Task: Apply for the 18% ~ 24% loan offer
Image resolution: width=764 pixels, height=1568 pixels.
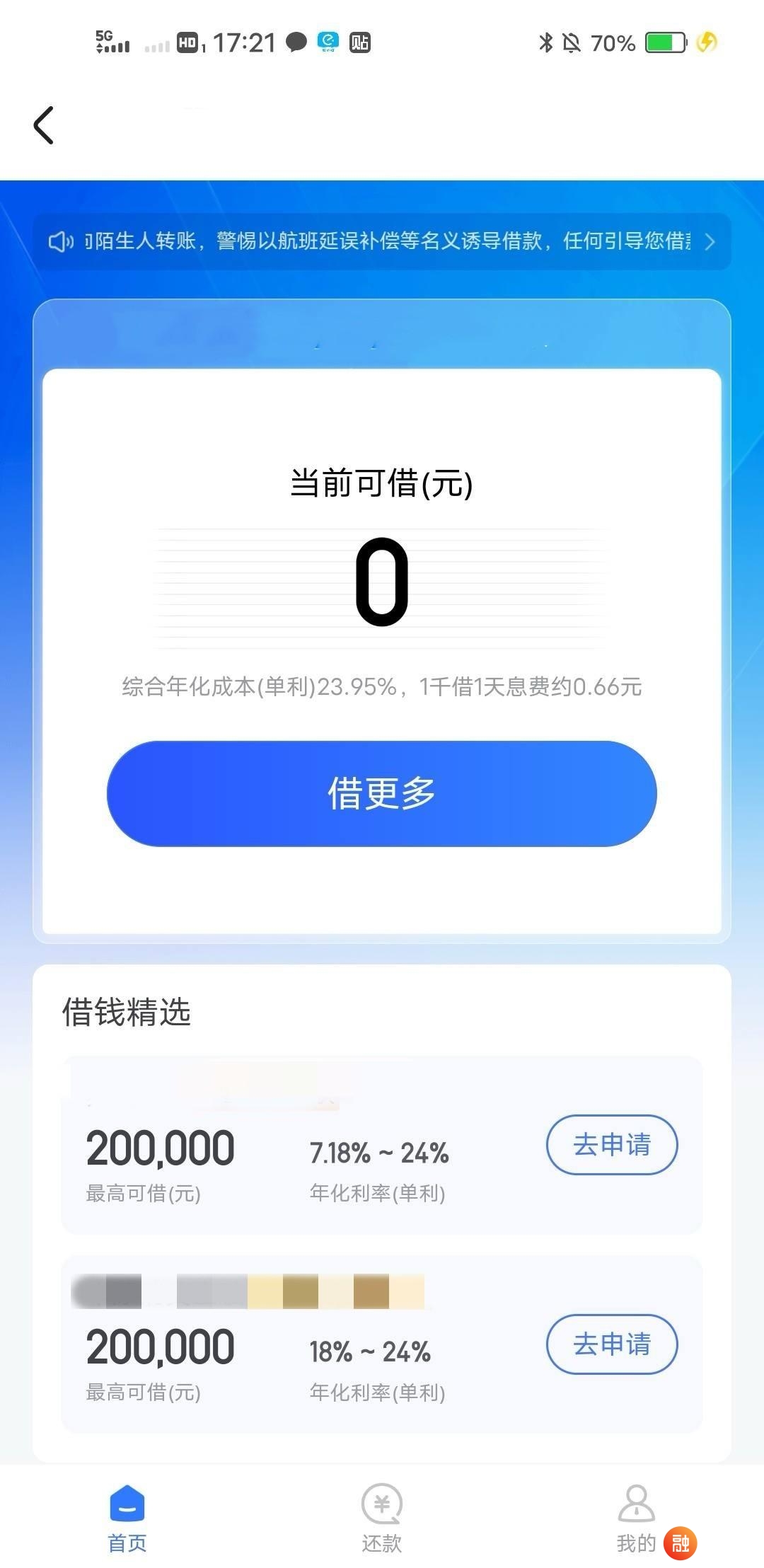Action: (611, 1344)
